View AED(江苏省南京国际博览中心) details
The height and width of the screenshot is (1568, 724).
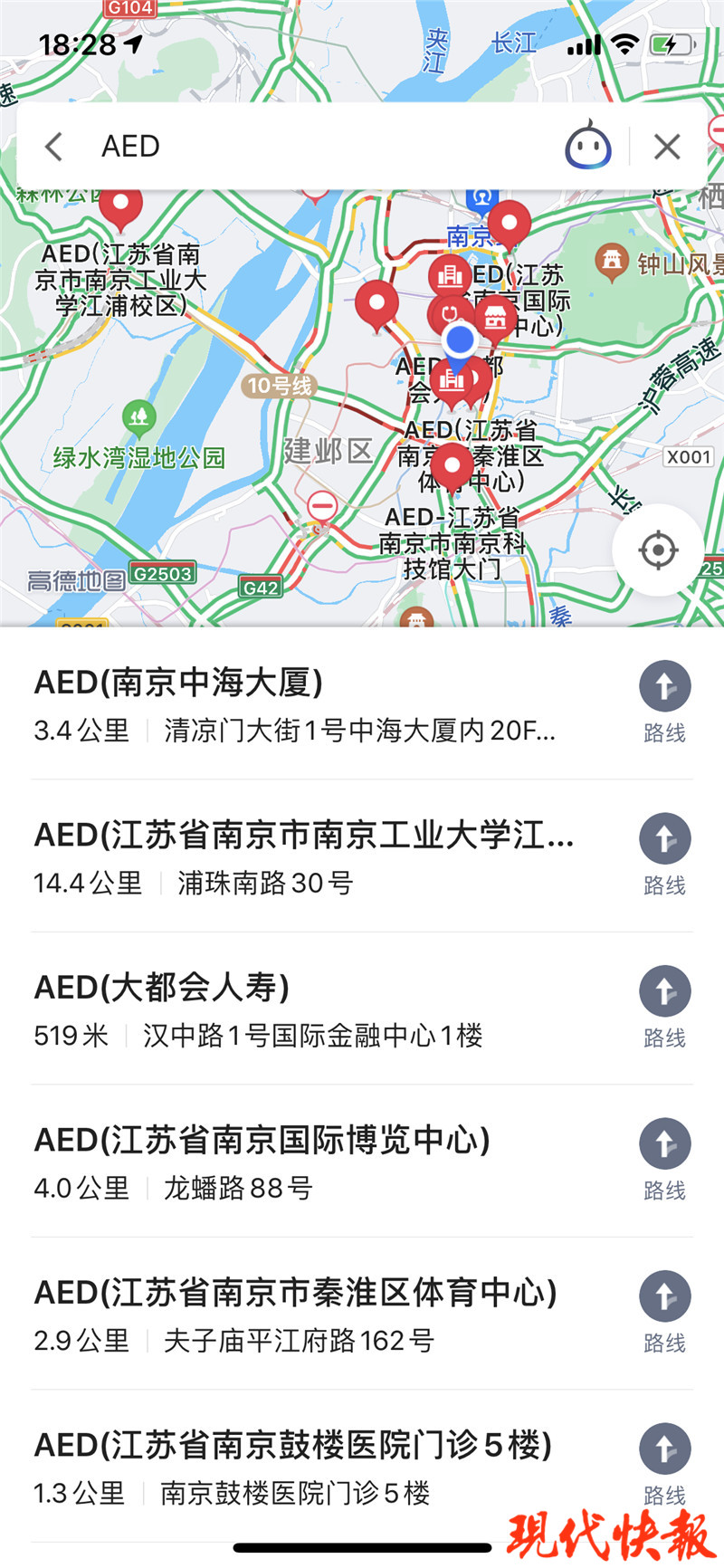(x=299, y=1162)
